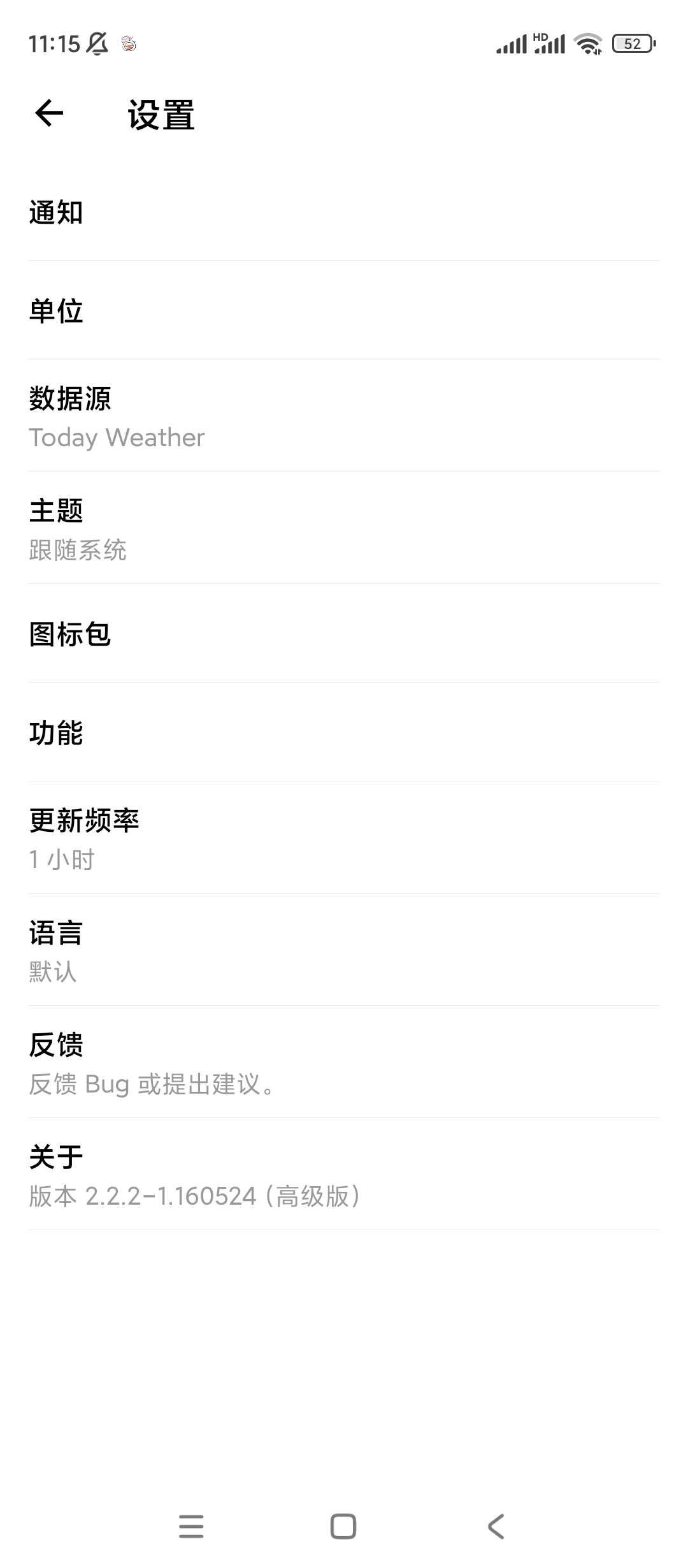Change the 数据源 from Today Weather
The image size is (688, 1568).
(x=344, y=417)
